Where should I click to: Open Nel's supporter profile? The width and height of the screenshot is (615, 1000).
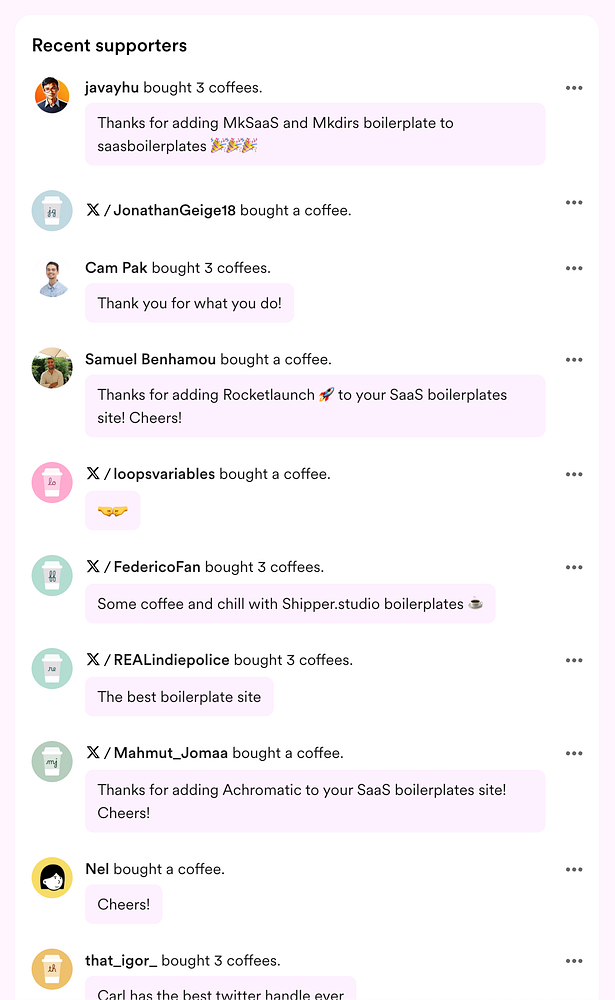click(x=97, y=869)
